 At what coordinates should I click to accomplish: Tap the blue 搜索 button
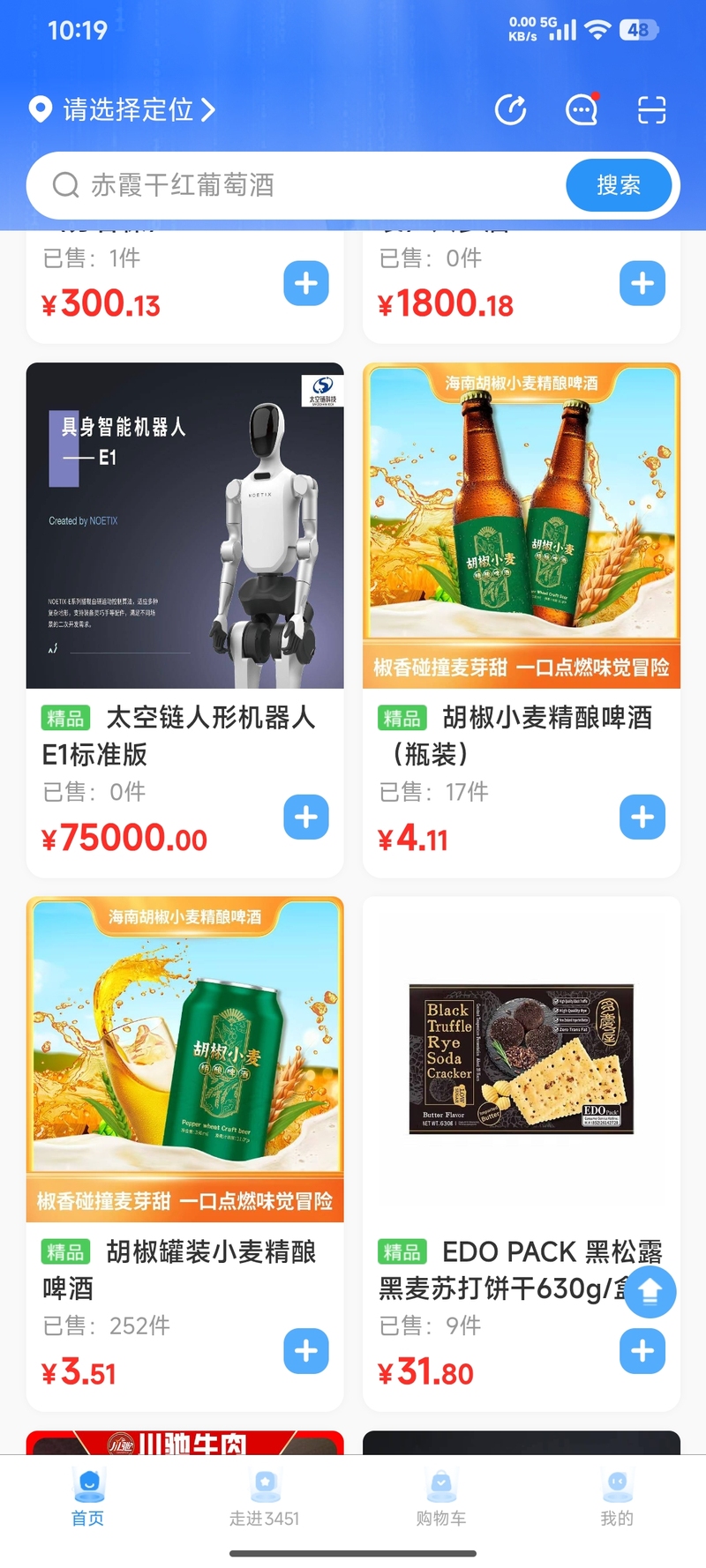click(x=618, y=185)
